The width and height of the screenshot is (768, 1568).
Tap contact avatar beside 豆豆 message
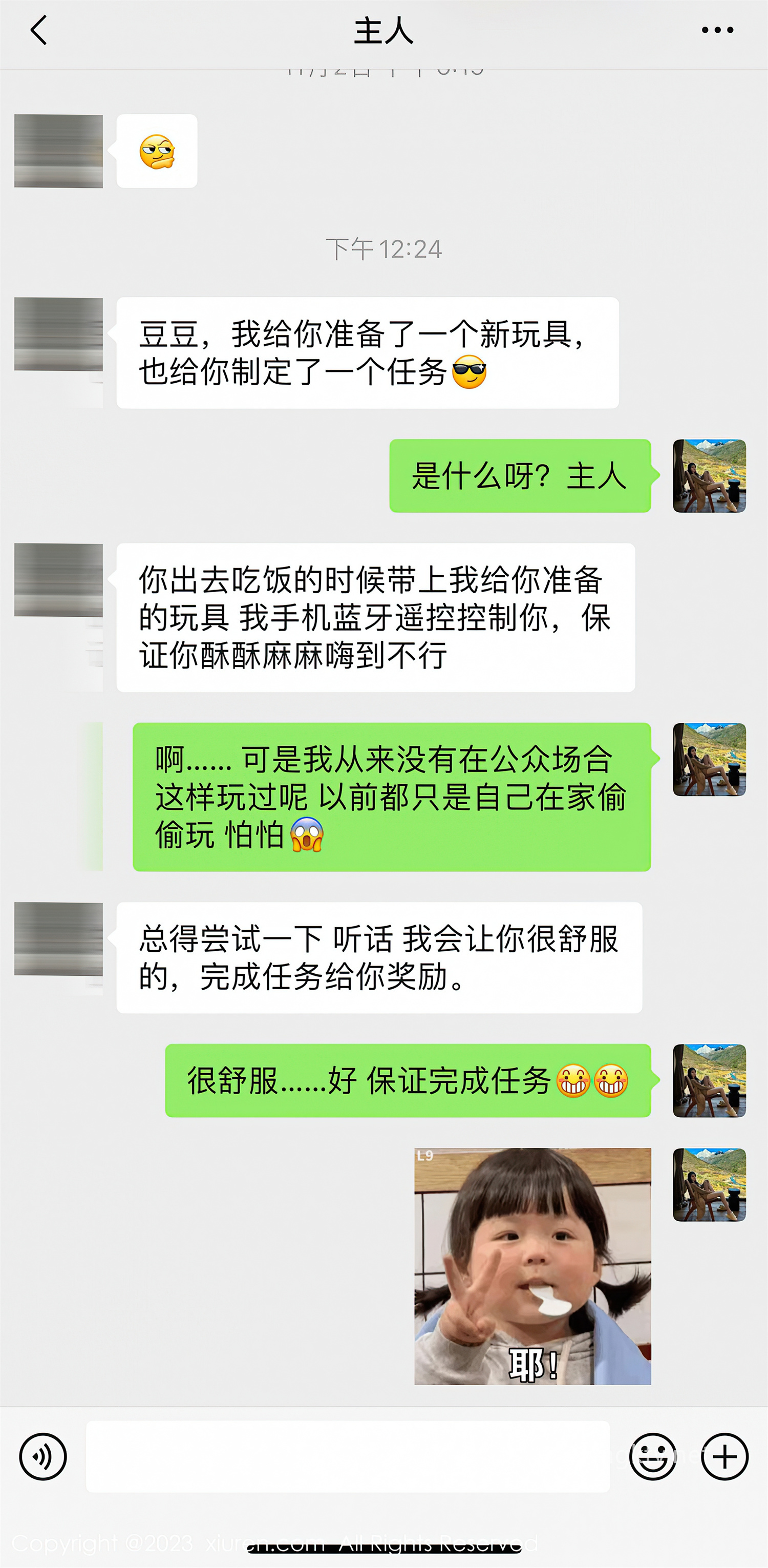[58, 334]
